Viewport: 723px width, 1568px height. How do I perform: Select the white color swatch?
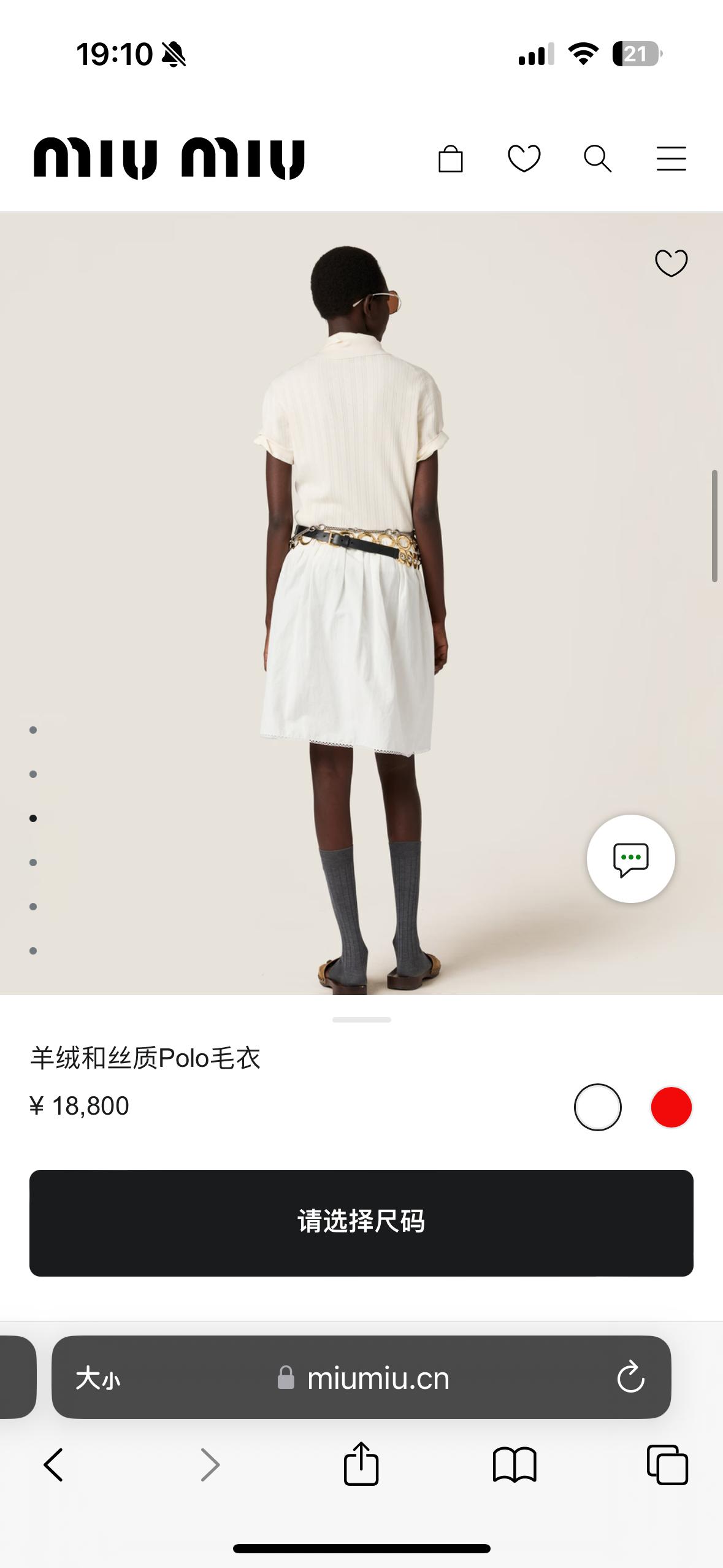coord(597,1107)
